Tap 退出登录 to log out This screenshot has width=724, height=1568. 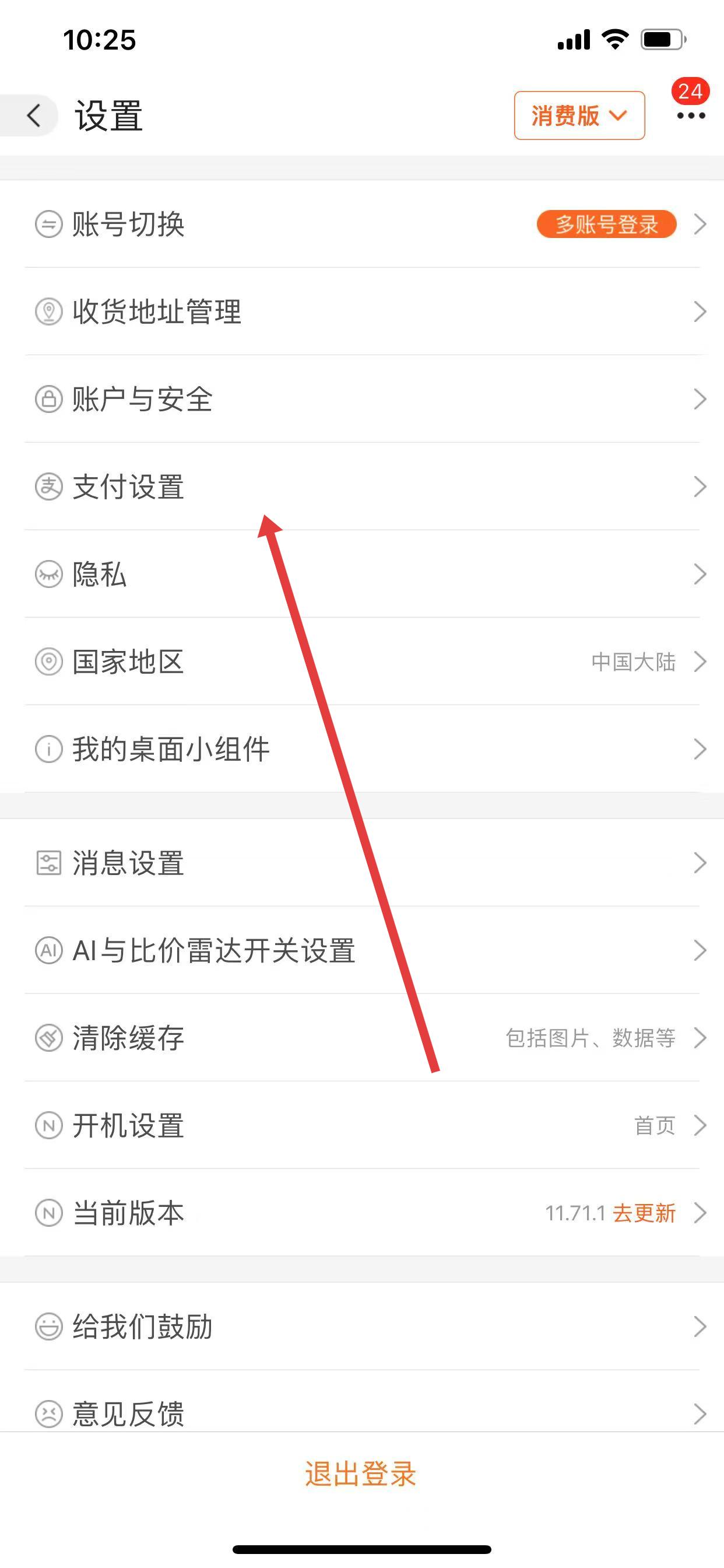click(361, 1474)
